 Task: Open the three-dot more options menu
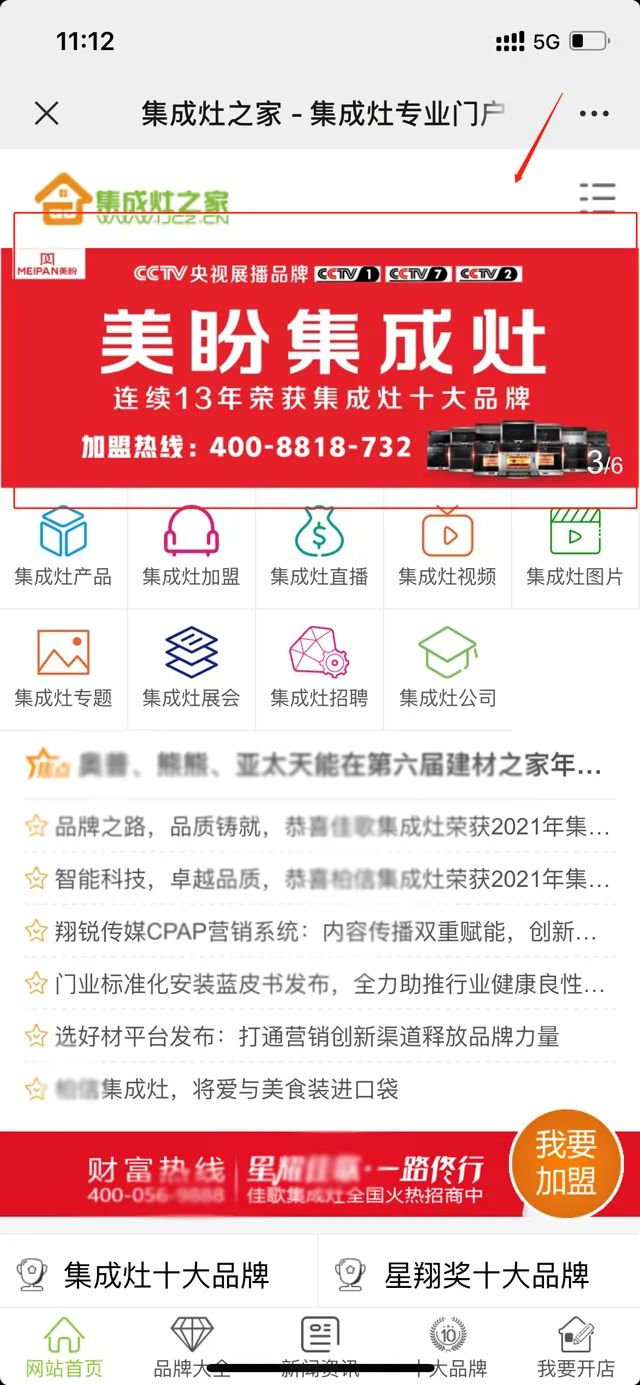coord(594,114)
